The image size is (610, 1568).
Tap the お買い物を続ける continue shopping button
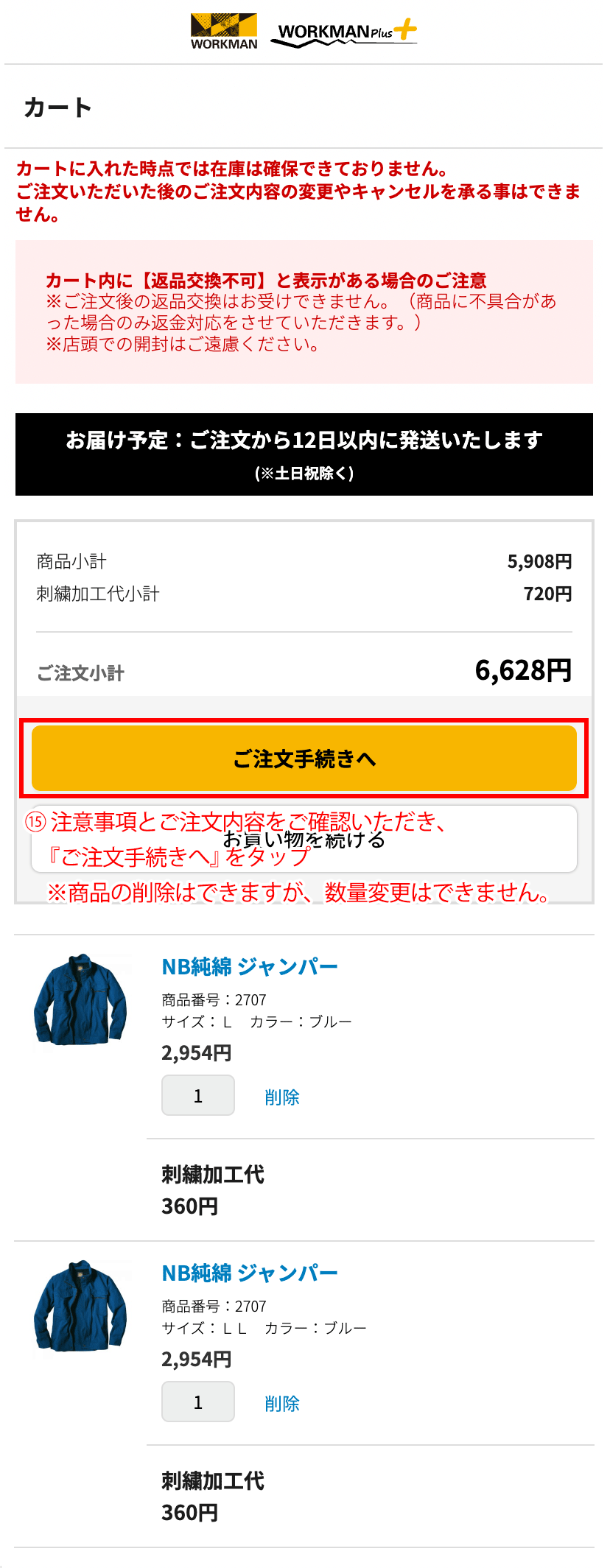(x=304, y=840)
